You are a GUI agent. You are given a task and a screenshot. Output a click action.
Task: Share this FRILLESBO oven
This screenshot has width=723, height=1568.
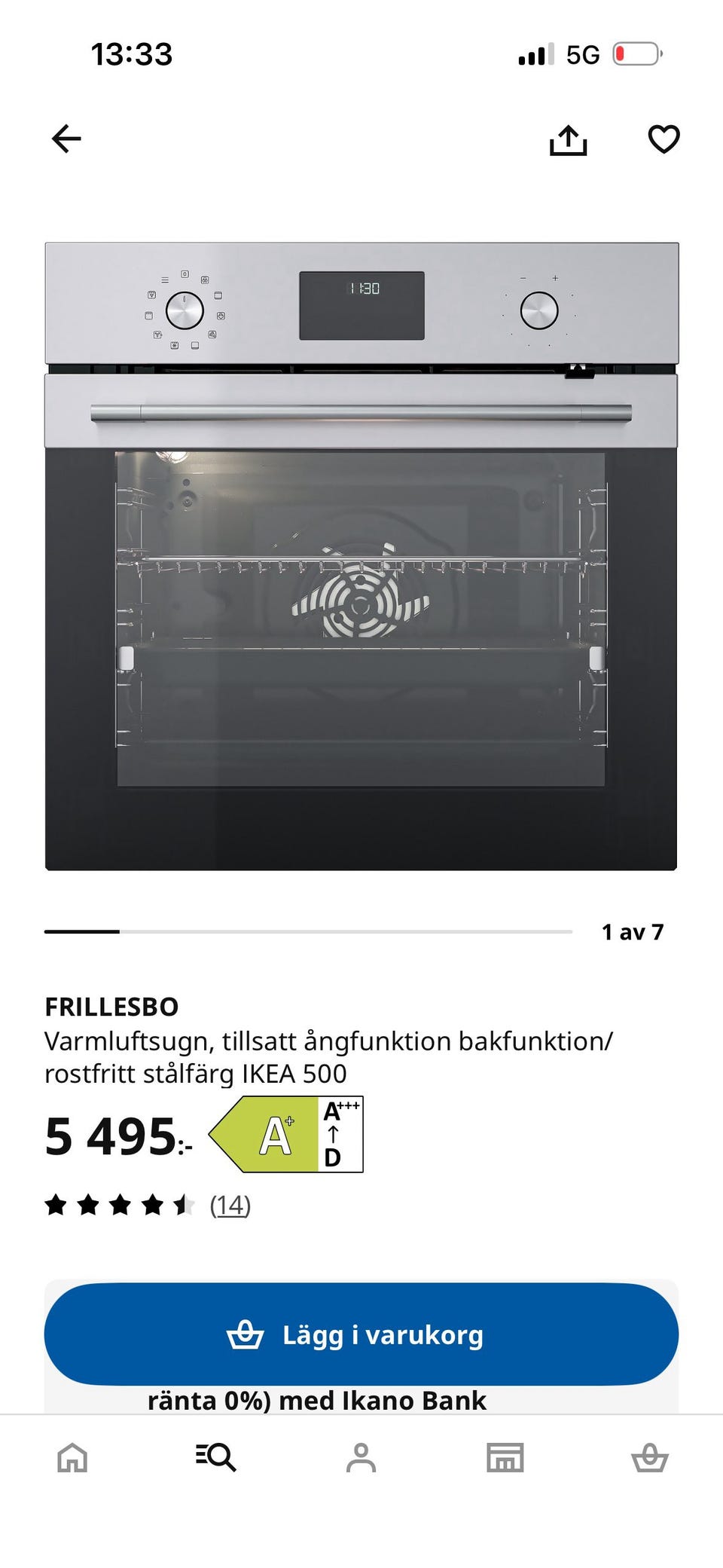point(568,139)
